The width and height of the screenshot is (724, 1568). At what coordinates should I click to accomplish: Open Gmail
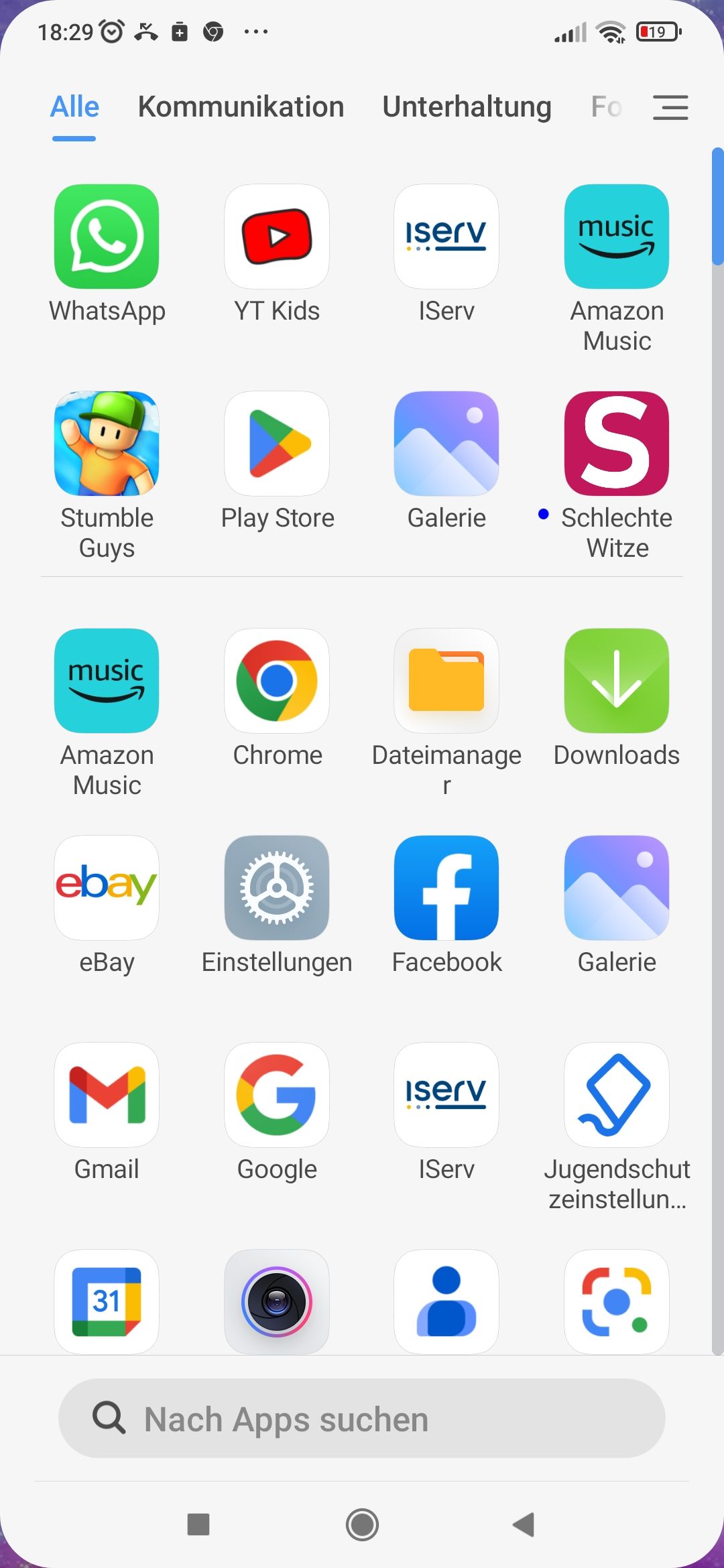click(107, 1095)
